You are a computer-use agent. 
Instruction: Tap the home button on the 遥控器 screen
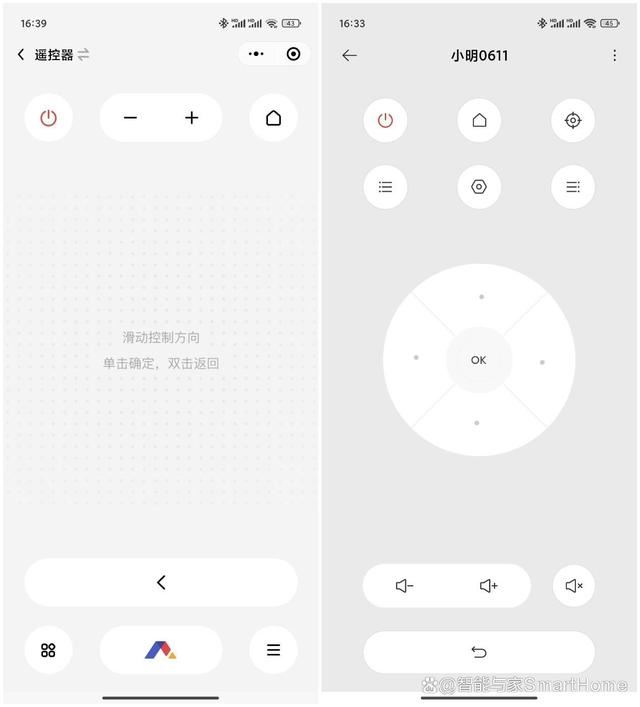point(273,118)
